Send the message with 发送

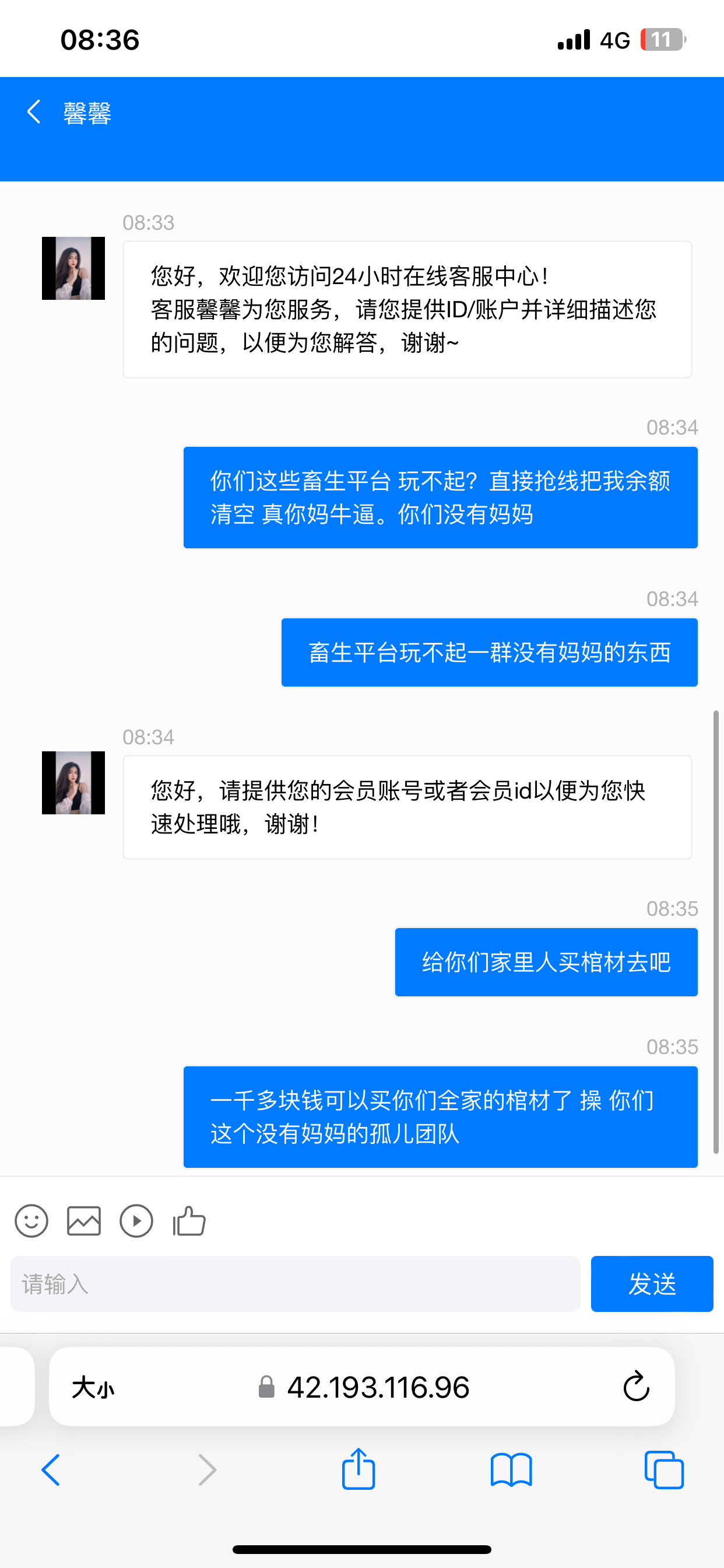[x=651, y=1284]
